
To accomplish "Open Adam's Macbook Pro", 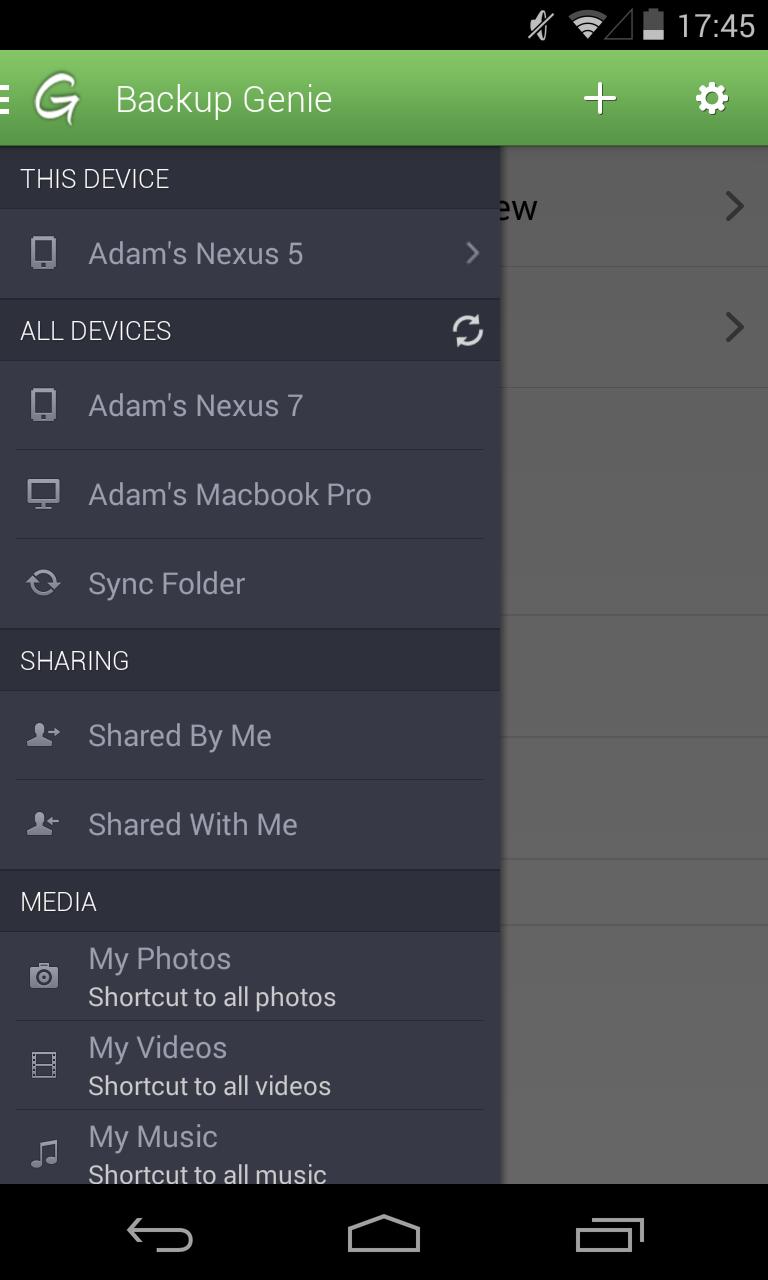I will pyautogui.click(x=250, y=495).
